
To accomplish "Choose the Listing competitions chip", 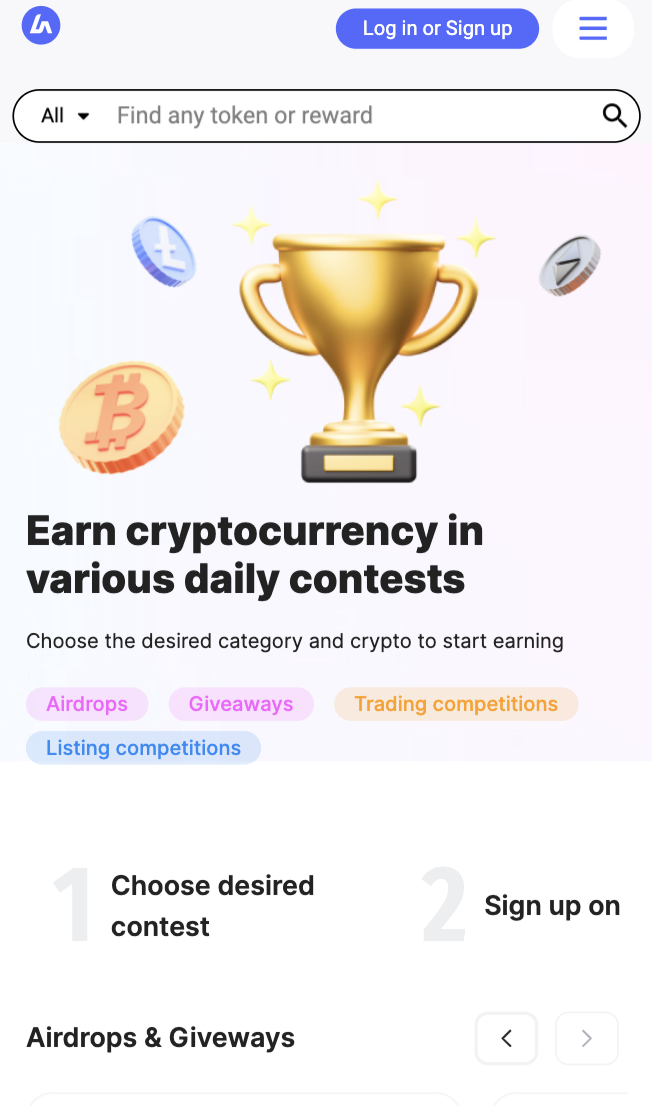I will click(143, 748).
